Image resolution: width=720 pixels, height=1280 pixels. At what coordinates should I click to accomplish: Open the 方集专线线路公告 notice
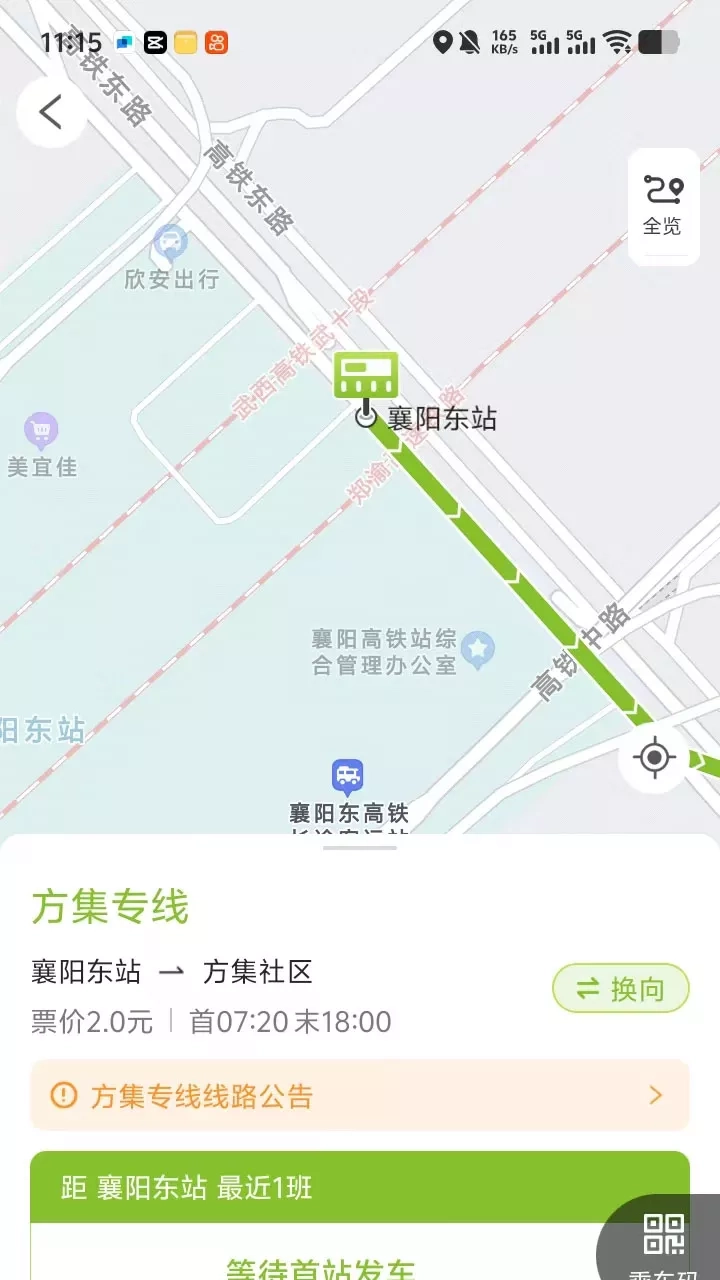360,1095
